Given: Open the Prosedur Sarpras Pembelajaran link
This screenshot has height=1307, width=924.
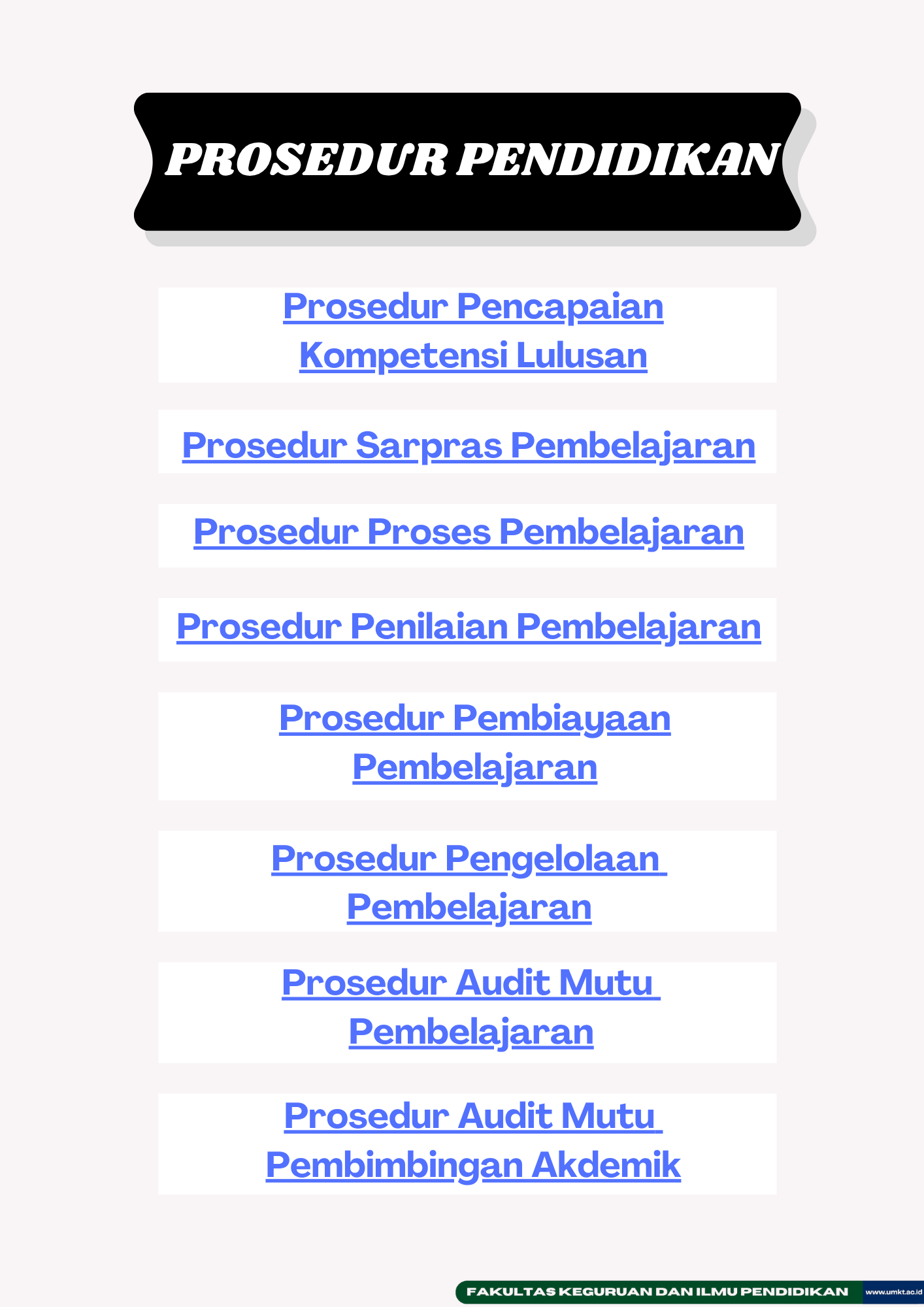Looking at the screenshot, I should click(468, 446).
